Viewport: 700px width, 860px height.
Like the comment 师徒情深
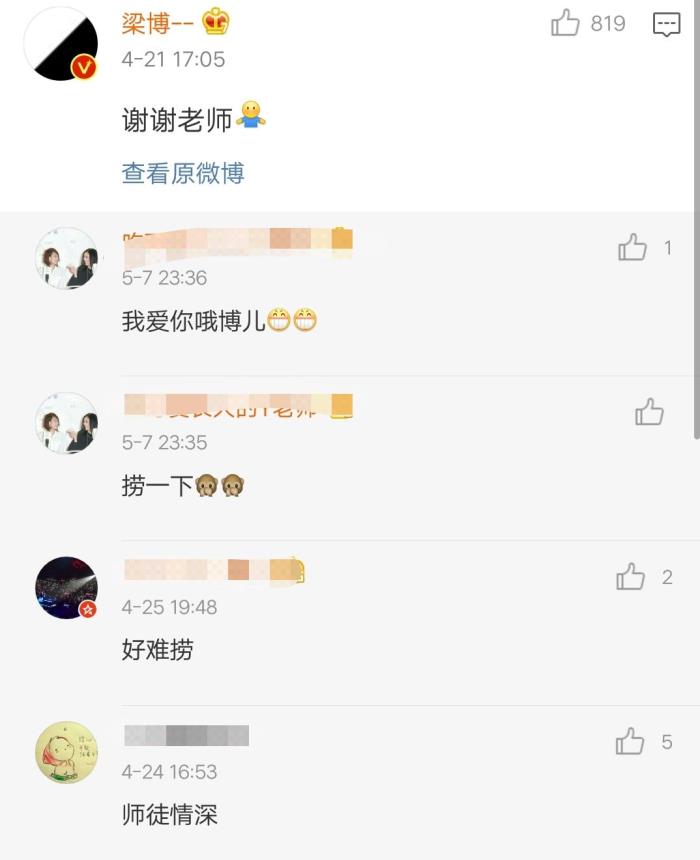(630, 742)
